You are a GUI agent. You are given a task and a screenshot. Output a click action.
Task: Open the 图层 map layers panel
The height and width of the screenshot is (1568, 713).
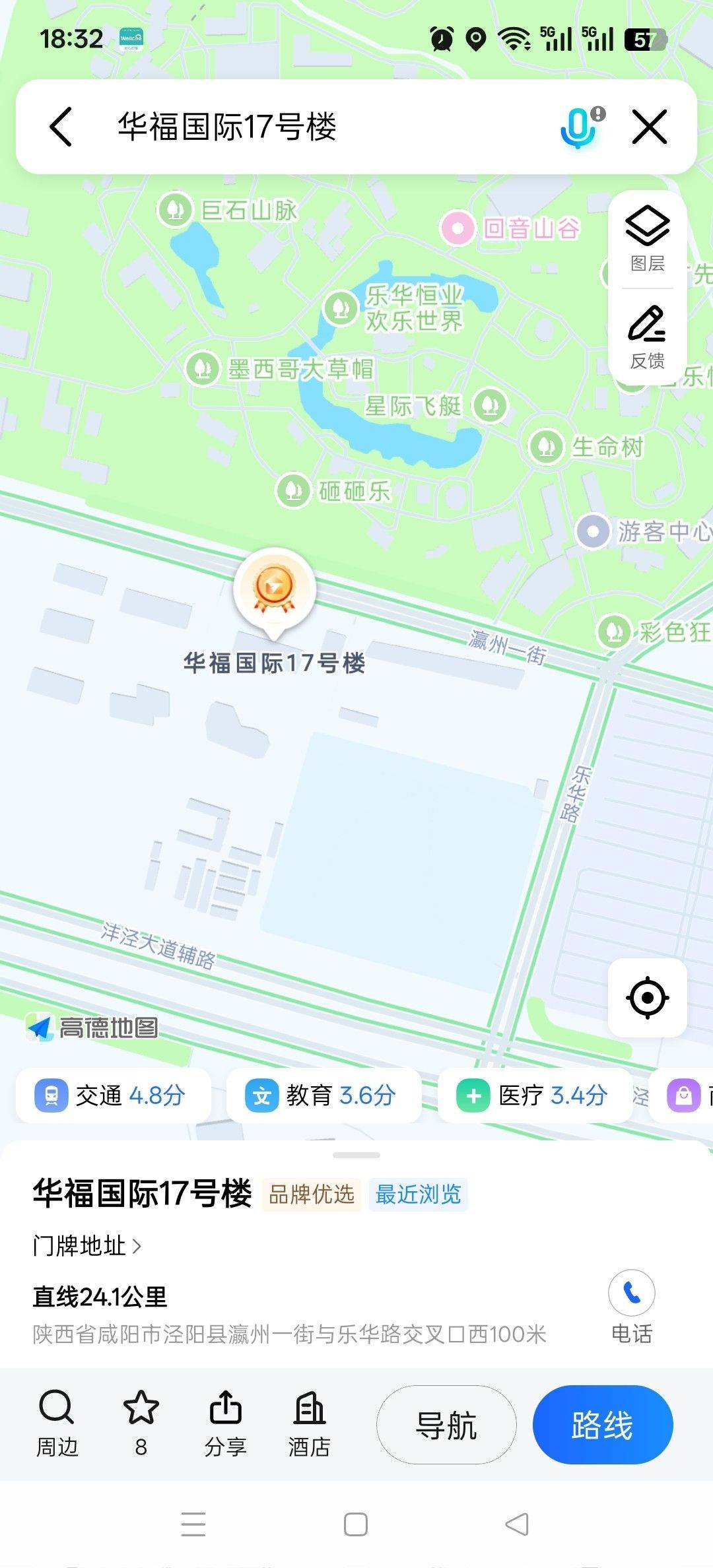(x=647, y=239)
